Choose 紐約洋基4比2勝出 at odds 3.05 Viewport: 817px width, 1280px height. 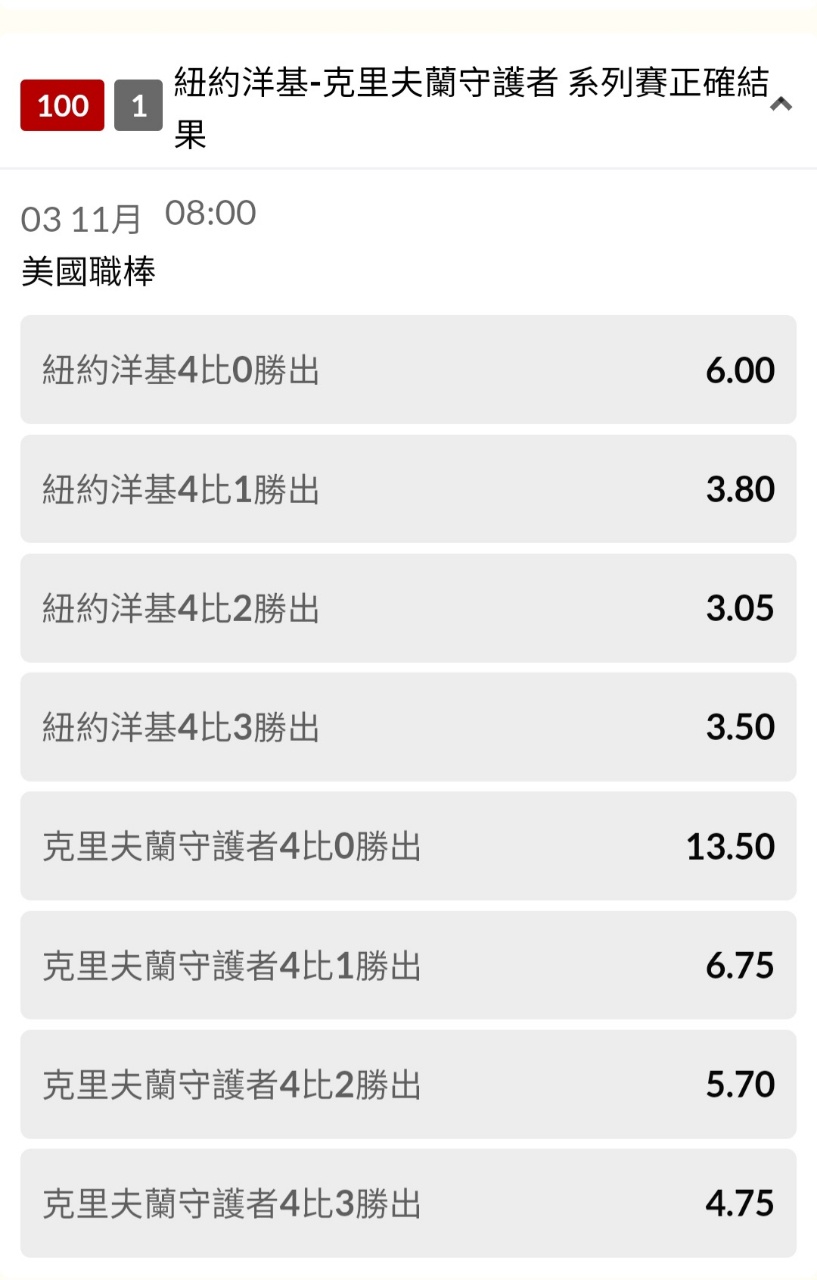click(x=408, y=608)
